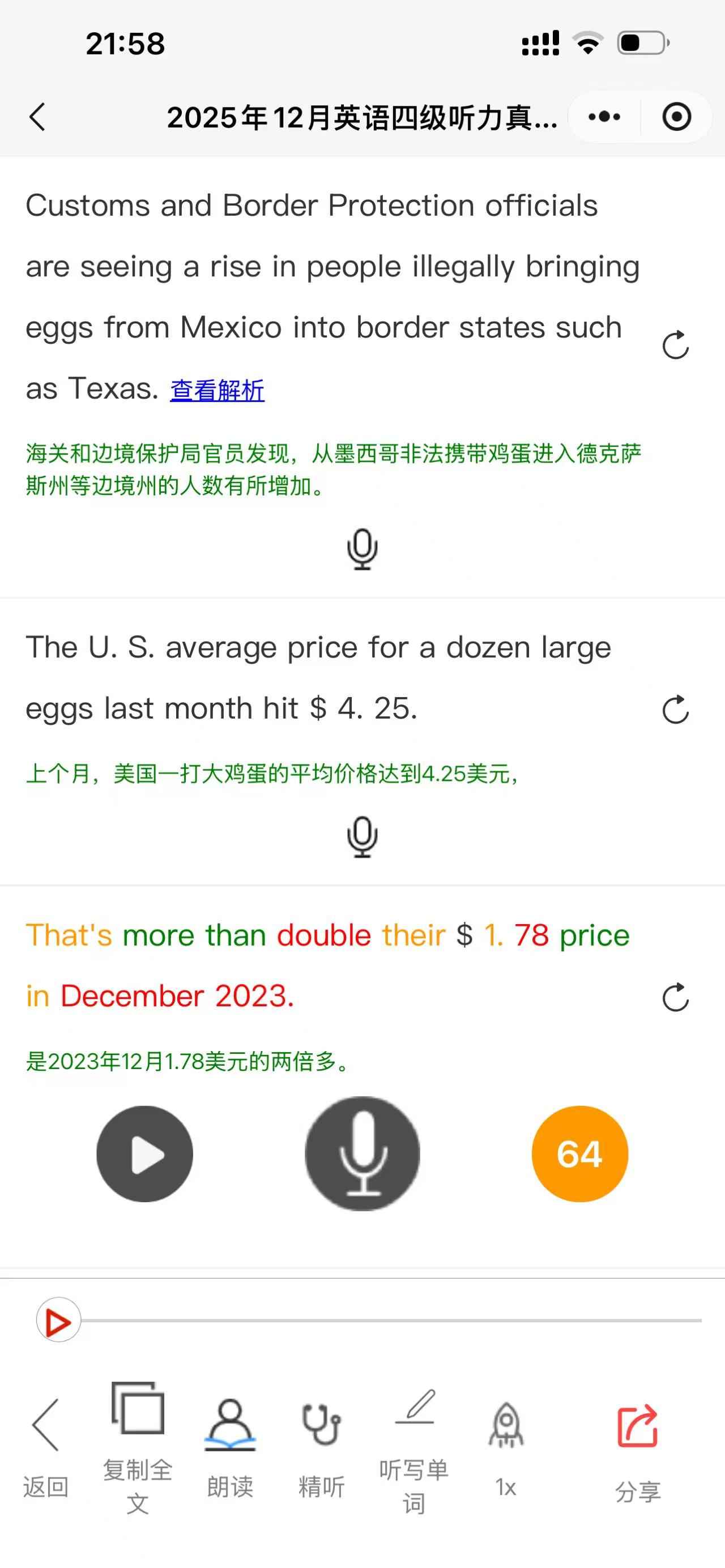725x1568 pixels.
Task: Play back the recording with the dark play button
Action: click(145, 1154)
